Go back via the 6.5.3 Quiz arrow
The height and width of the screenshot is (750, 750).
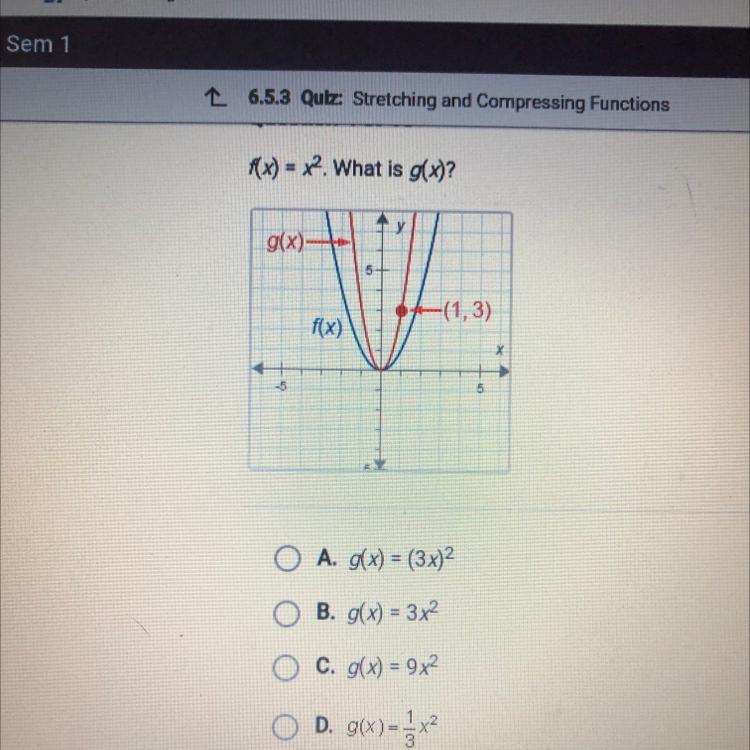pos(214,103)
